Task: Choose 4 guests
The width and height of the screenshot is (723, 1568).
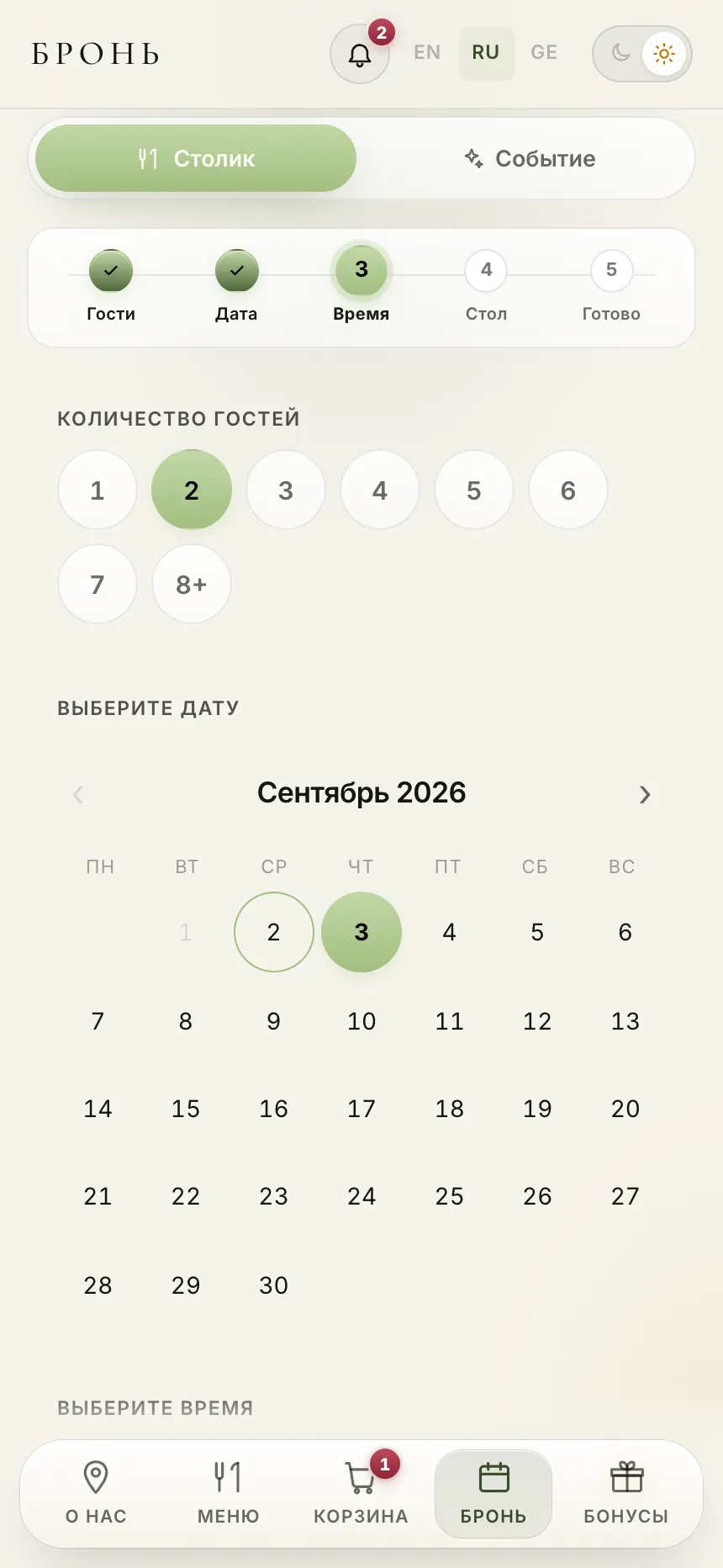Action: tap(380, 490)
